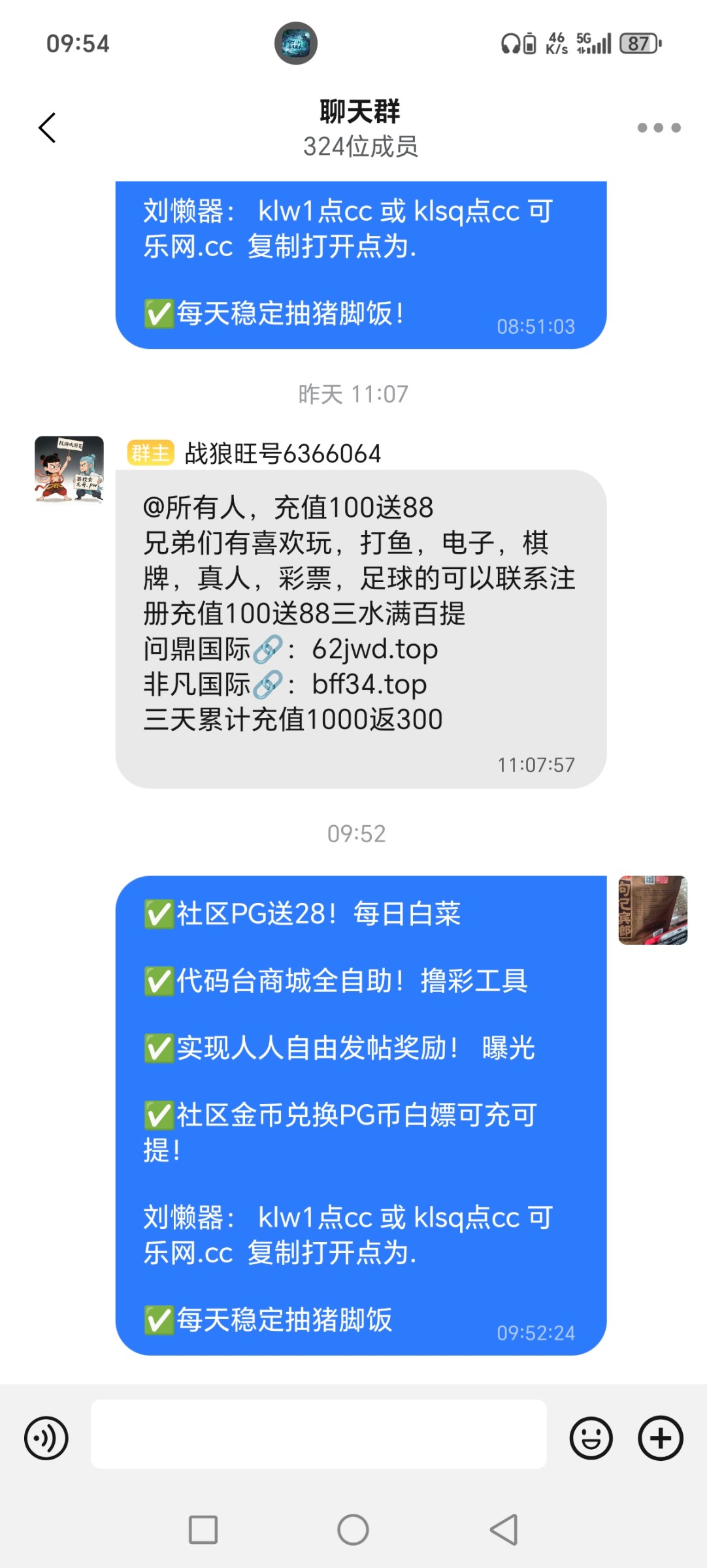
Task: Tap the timestamp 昨天 11:07 divider
Action: pos(354,394)
